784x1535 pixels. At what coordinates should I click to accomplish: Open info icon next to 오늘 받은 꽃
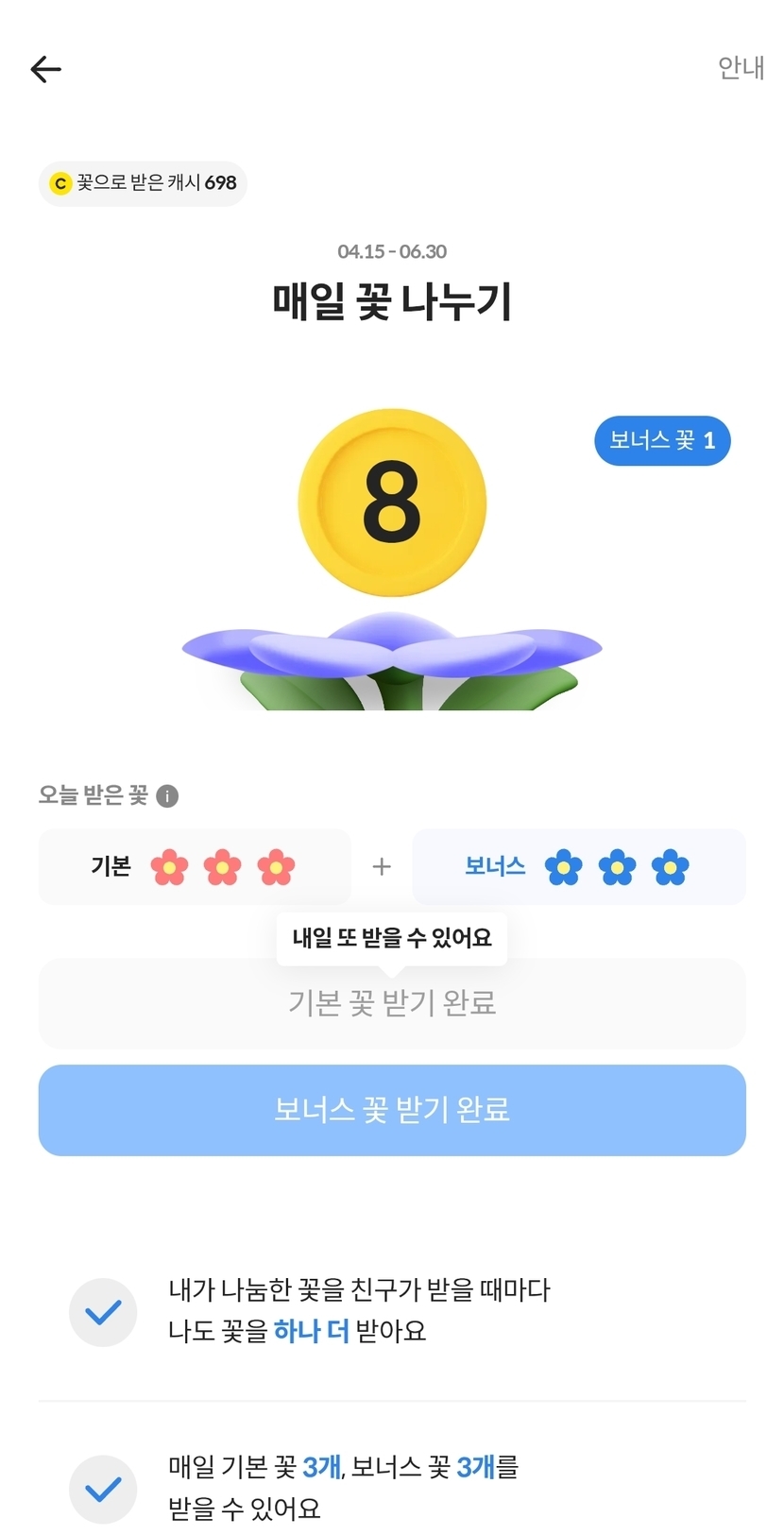167,796
